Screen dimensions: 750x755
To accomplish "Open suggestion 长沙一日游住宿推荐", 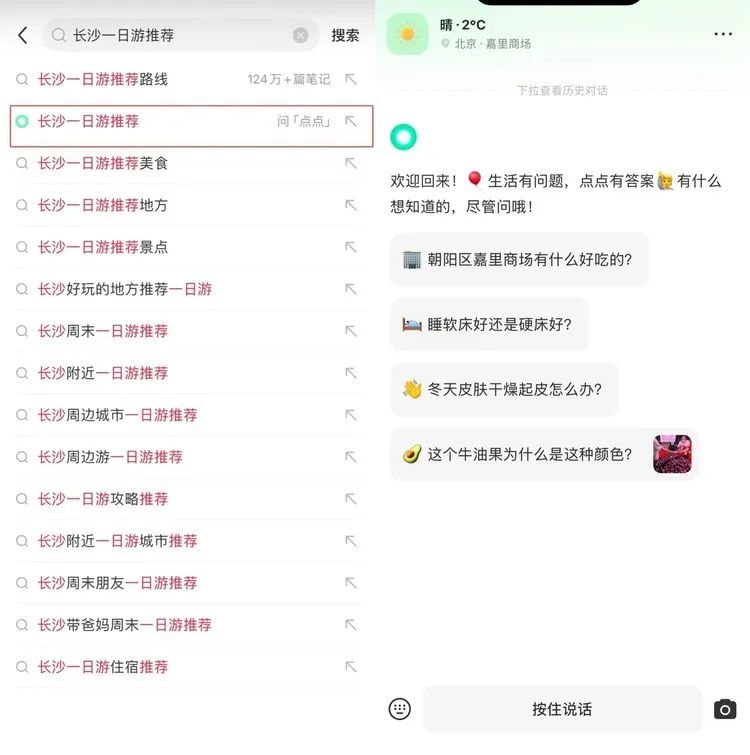I will tap(103, 667).
